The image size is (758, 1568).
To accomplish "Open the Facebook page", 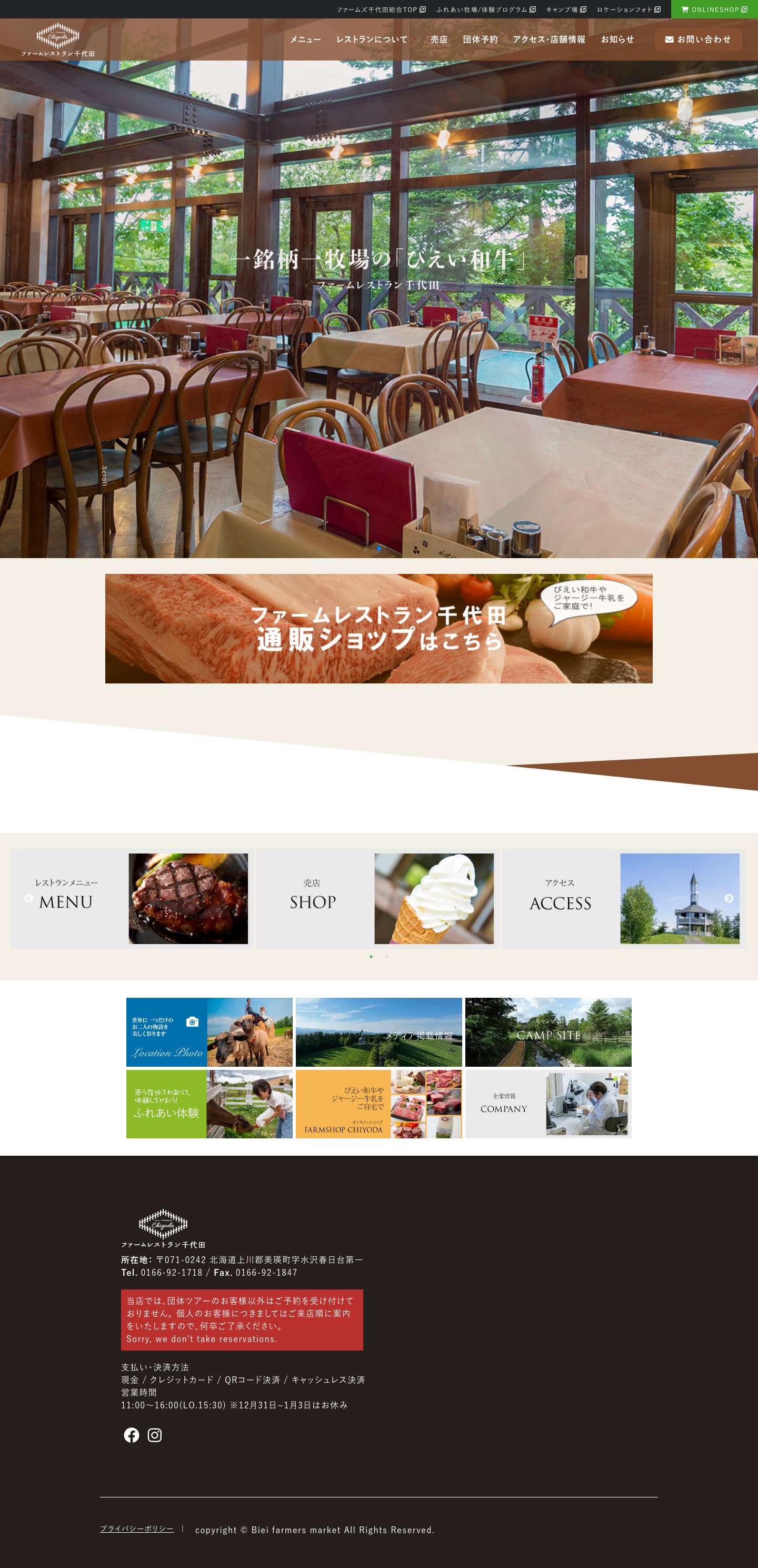I will coord(132,1435).
